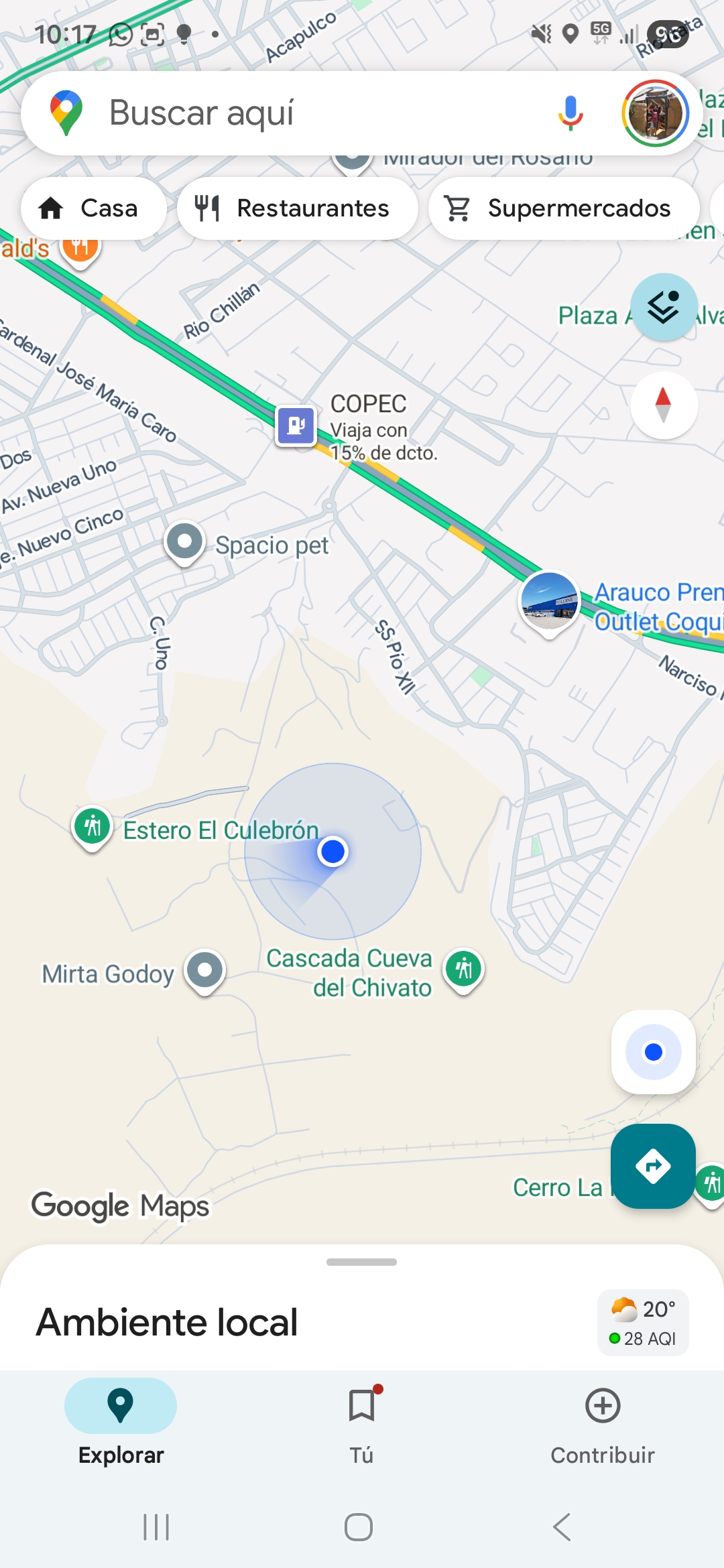The image size is (724, 1568).
Task: Center map on my location
Action: 653,1052
